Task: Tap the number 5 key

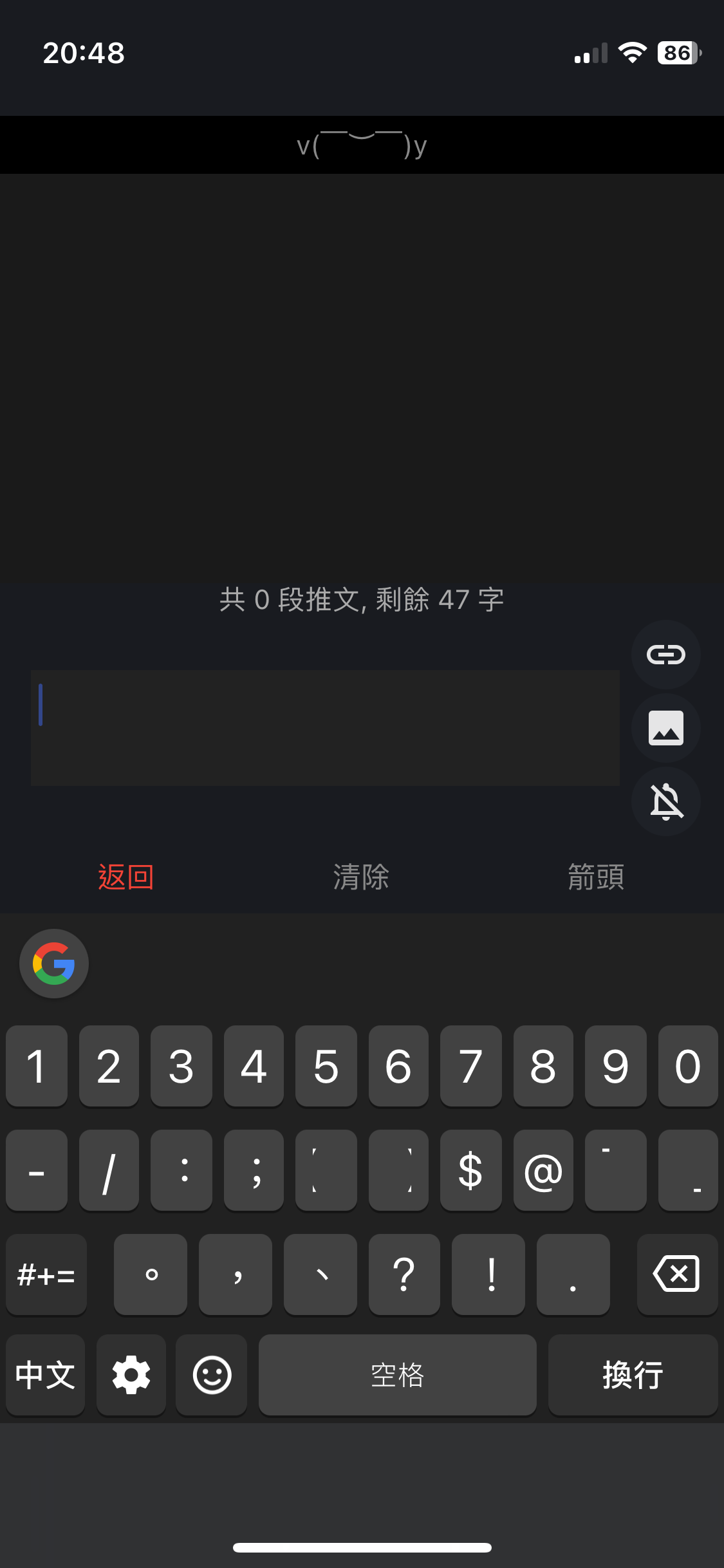Action: (x=326, y=1066)
